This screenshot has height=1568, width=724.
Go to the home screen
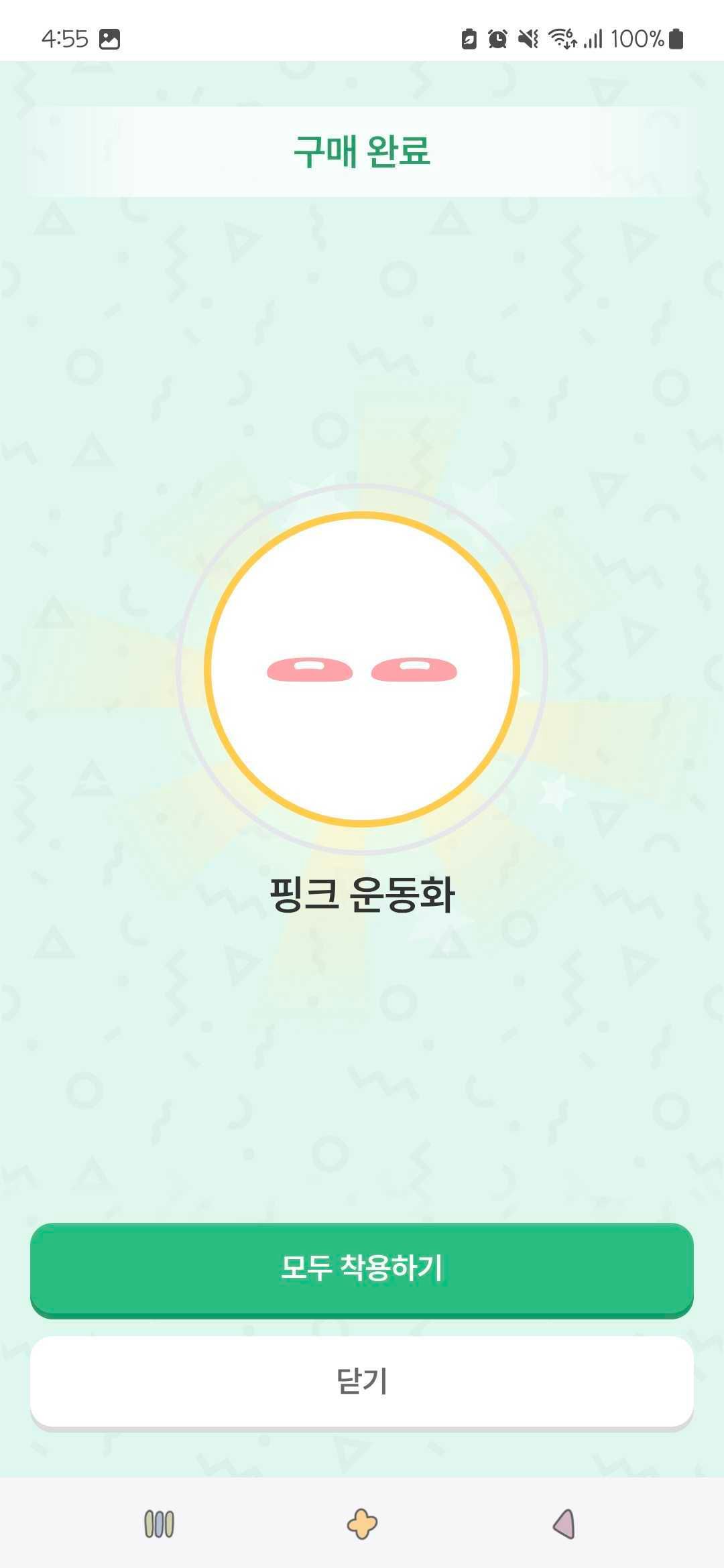(x=362, y=1524)
